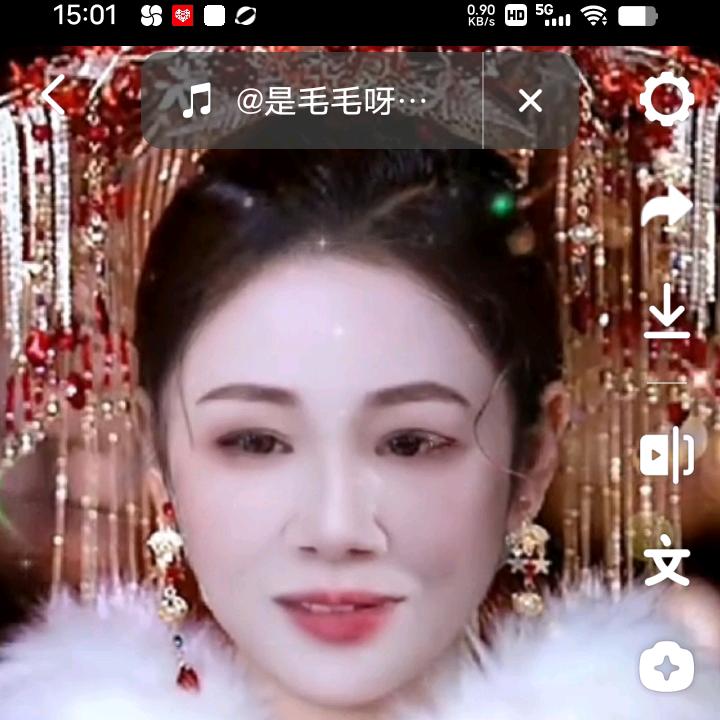Download the video with arrow icon
720x720 pixels.
click(x=666, y=320)
